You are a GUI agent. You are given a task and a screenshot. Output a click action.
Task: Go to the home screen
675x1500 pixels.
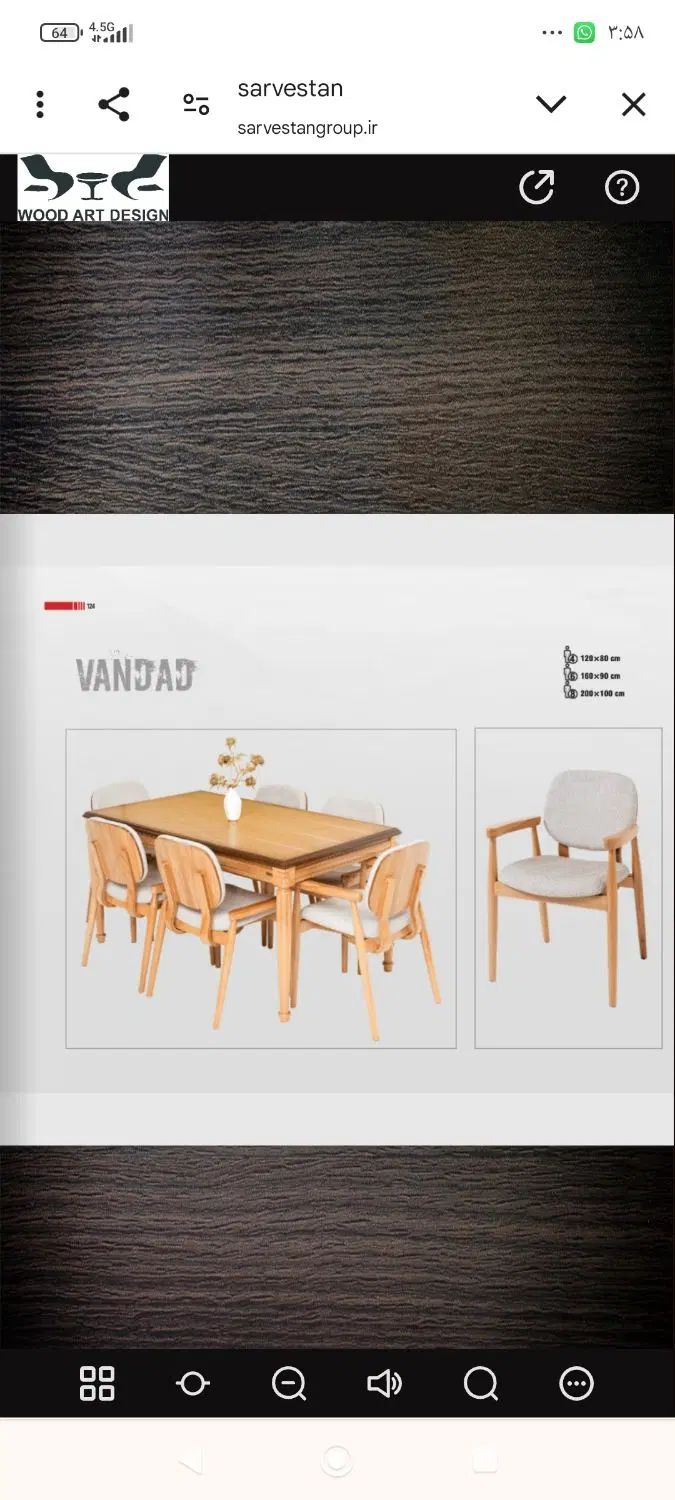point(337,1462)
